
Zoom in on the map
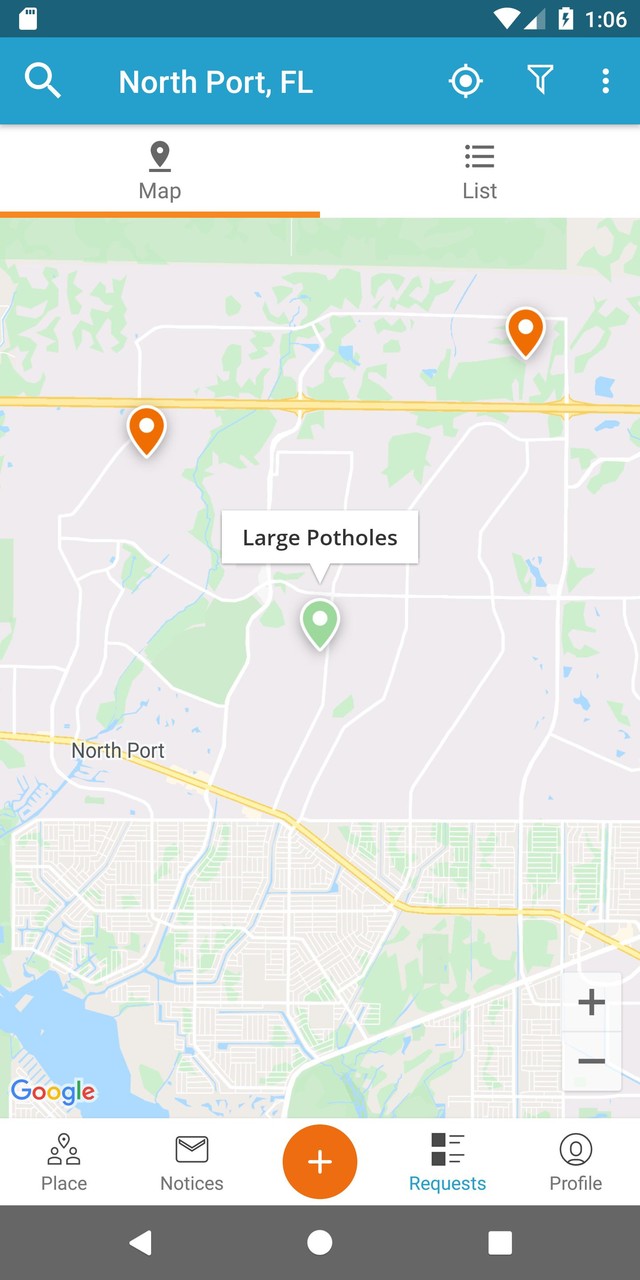pyautogui.click(x=591, y=1002)
